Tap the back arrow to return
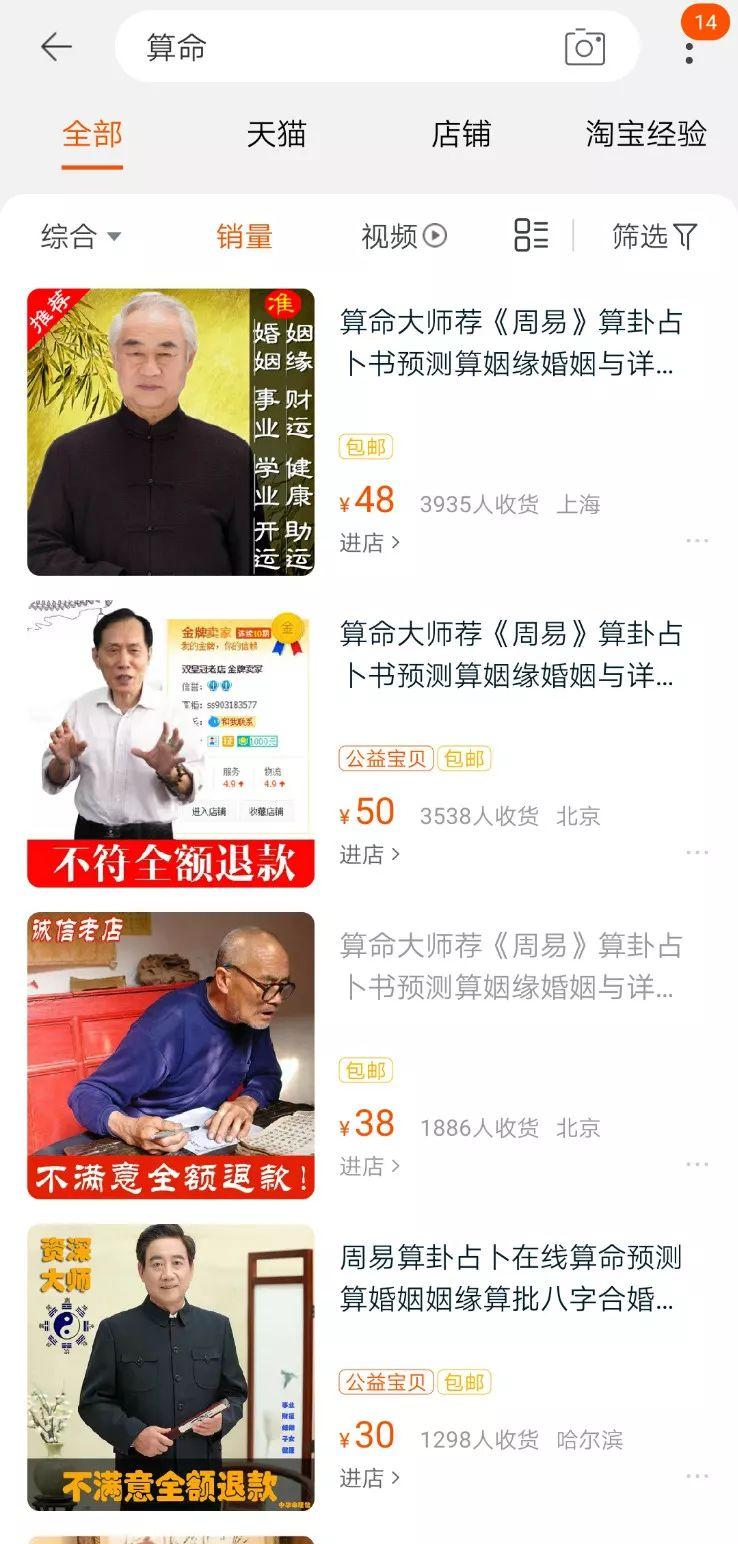 (x=57, y=46)
